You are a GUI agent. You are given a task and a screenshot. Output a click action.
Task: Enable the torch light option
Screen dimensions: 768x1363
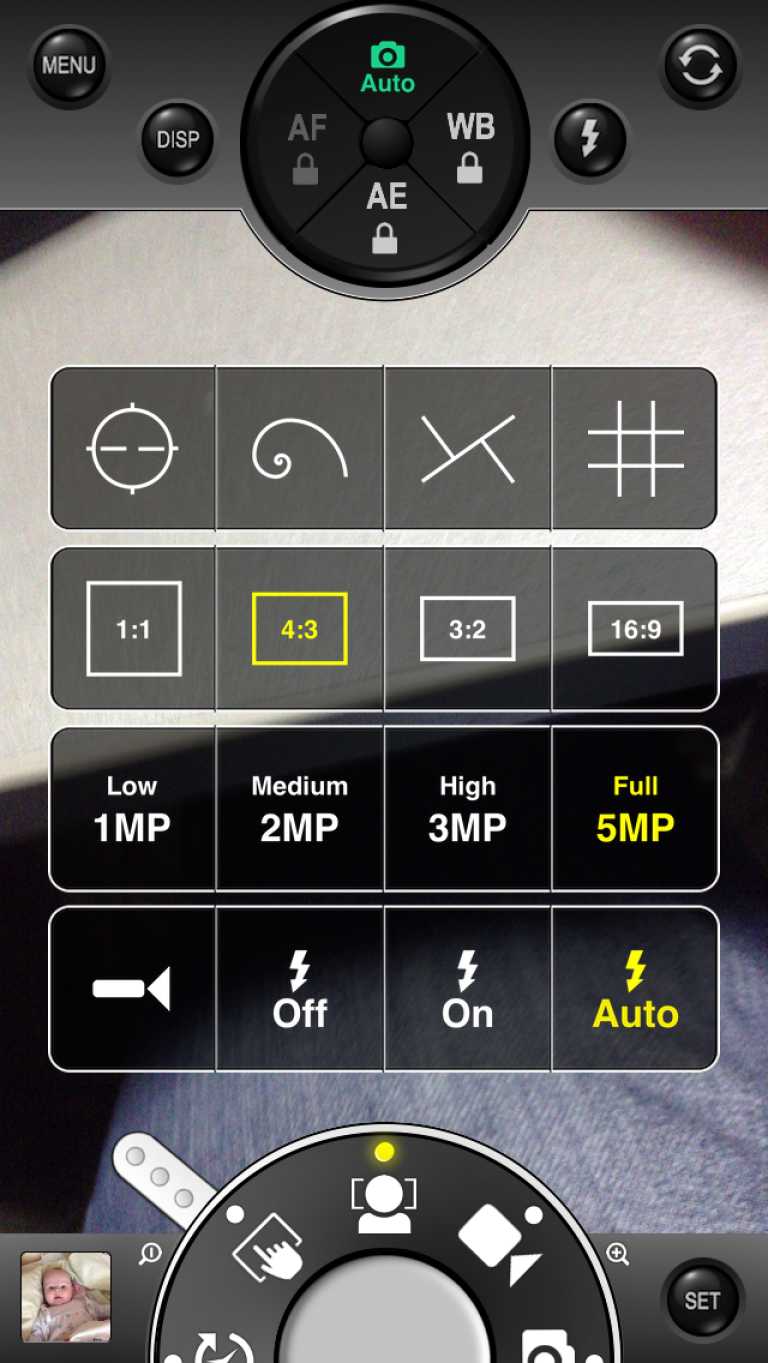[133, 990]
